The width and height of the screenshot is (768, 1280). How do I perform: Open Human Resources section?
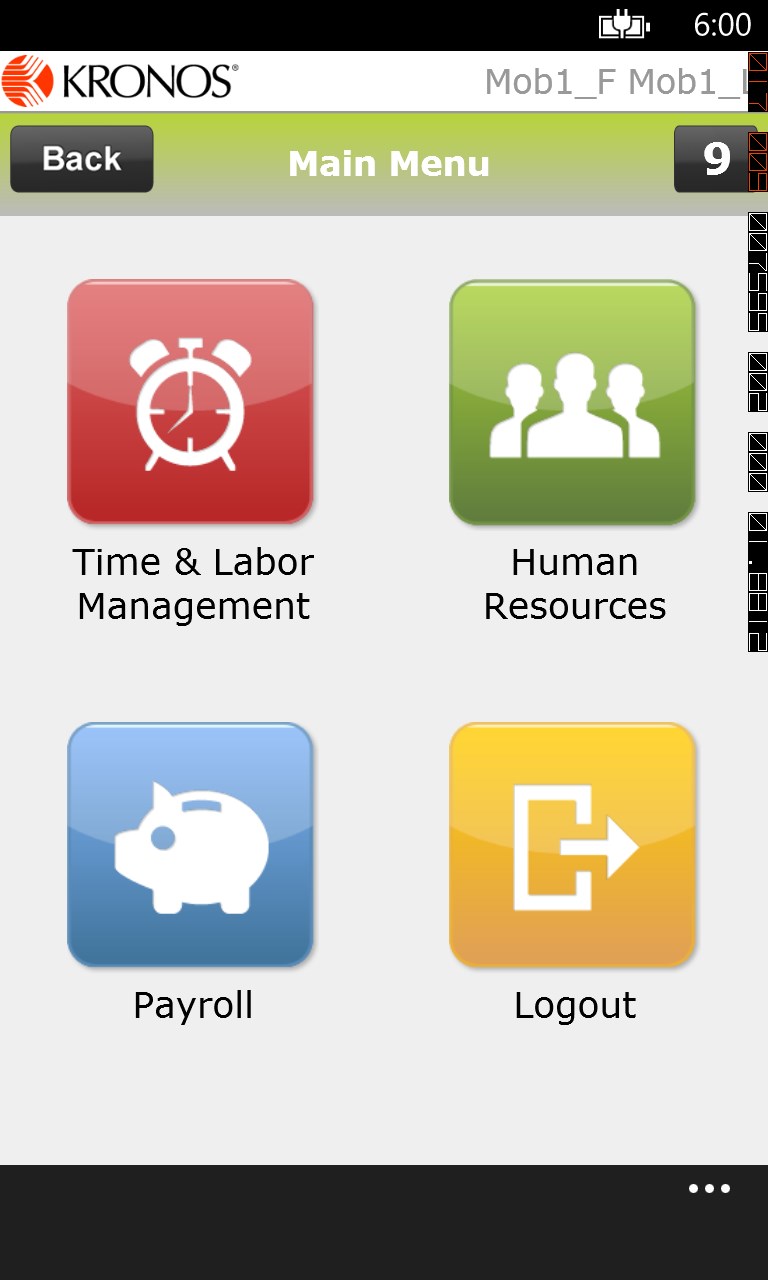(x=572, y=402)
